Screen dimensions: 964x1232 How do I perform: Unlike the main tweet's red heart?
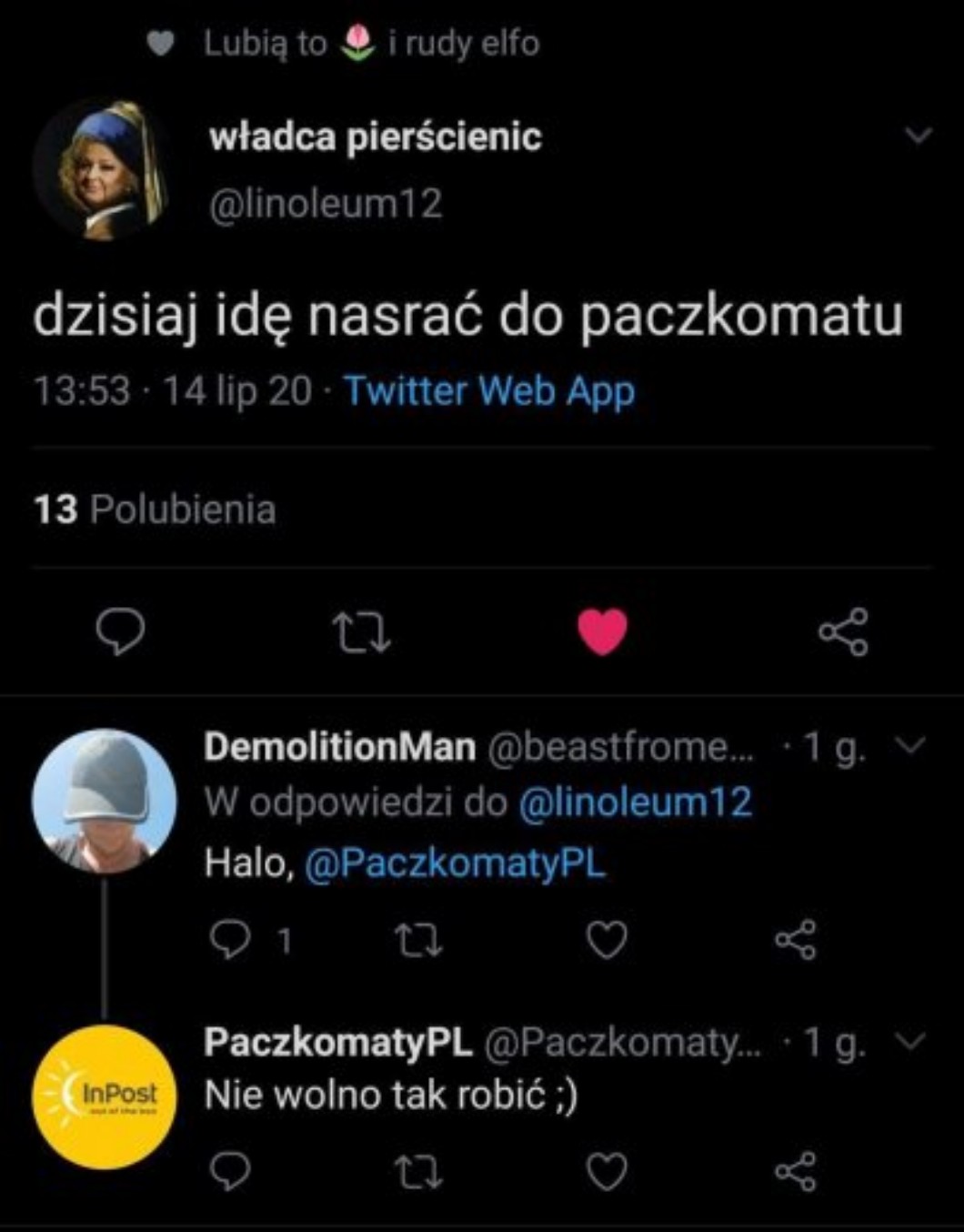[603, 631]
